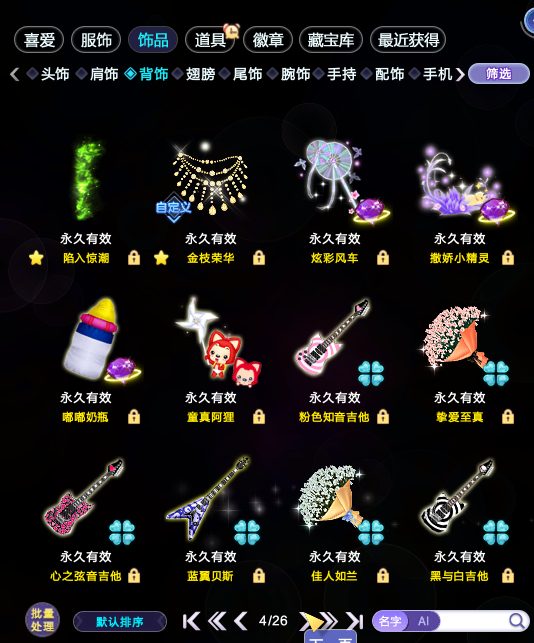Screen dimensions: 534x643
Task: Go to the previous page
Action: point(241,621)
